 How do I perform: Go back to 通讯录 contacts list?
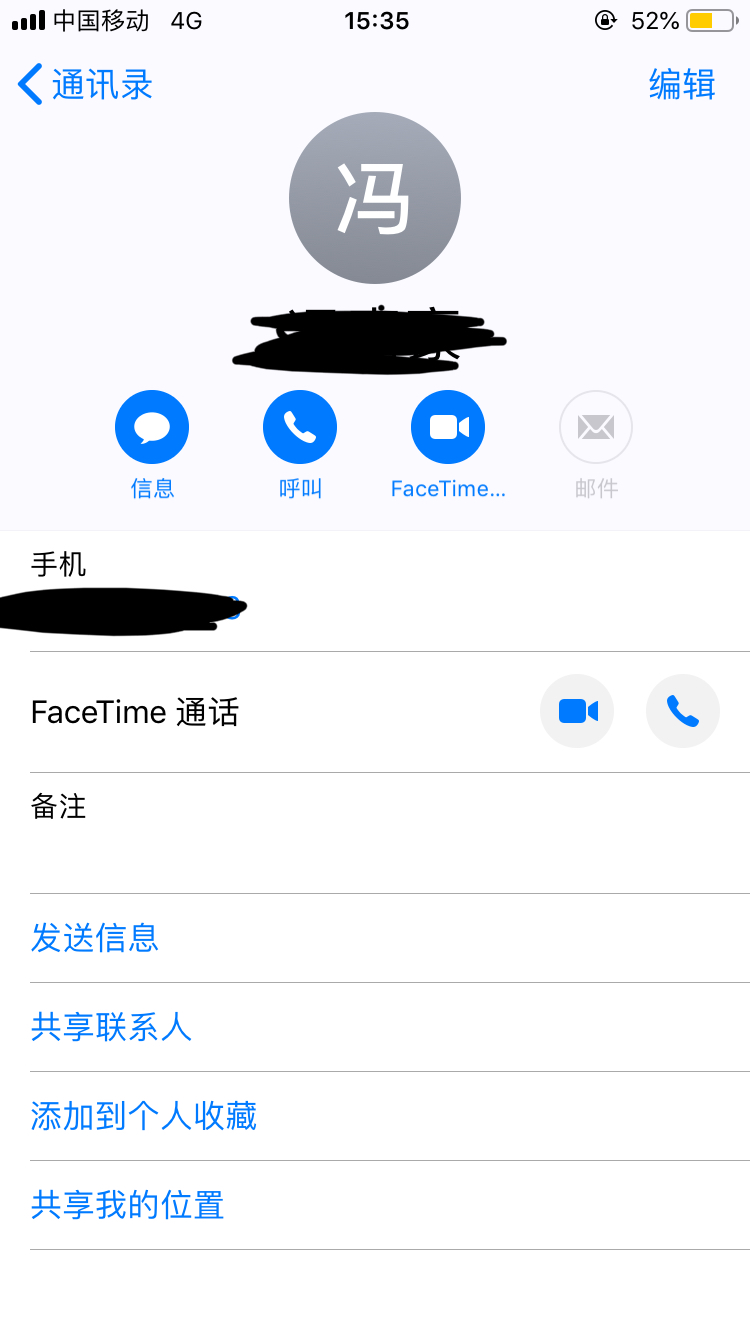coord(85,85)
